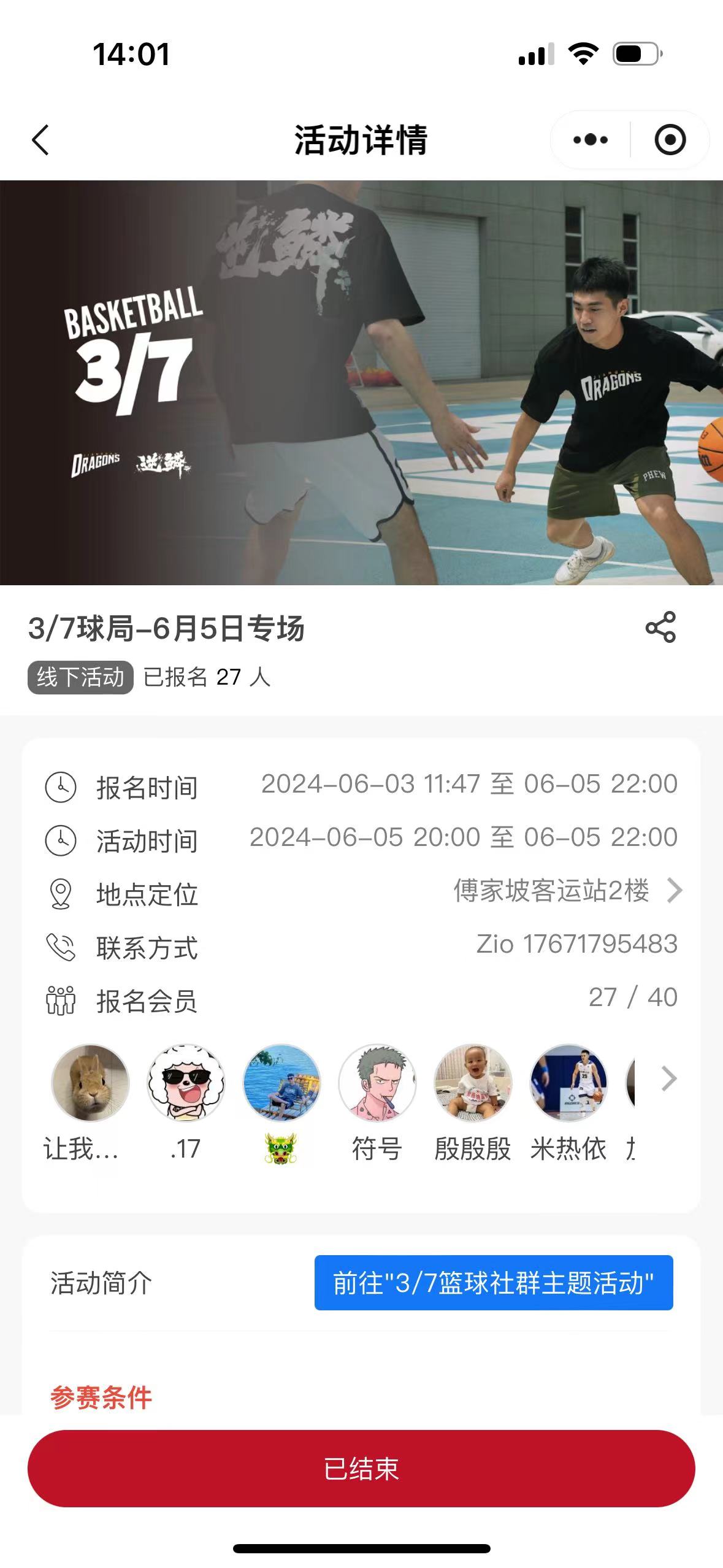Screen dimensions: 723x1568
Task: View member 殷殷殷's avatar
Action: (x=472, y=1083)
